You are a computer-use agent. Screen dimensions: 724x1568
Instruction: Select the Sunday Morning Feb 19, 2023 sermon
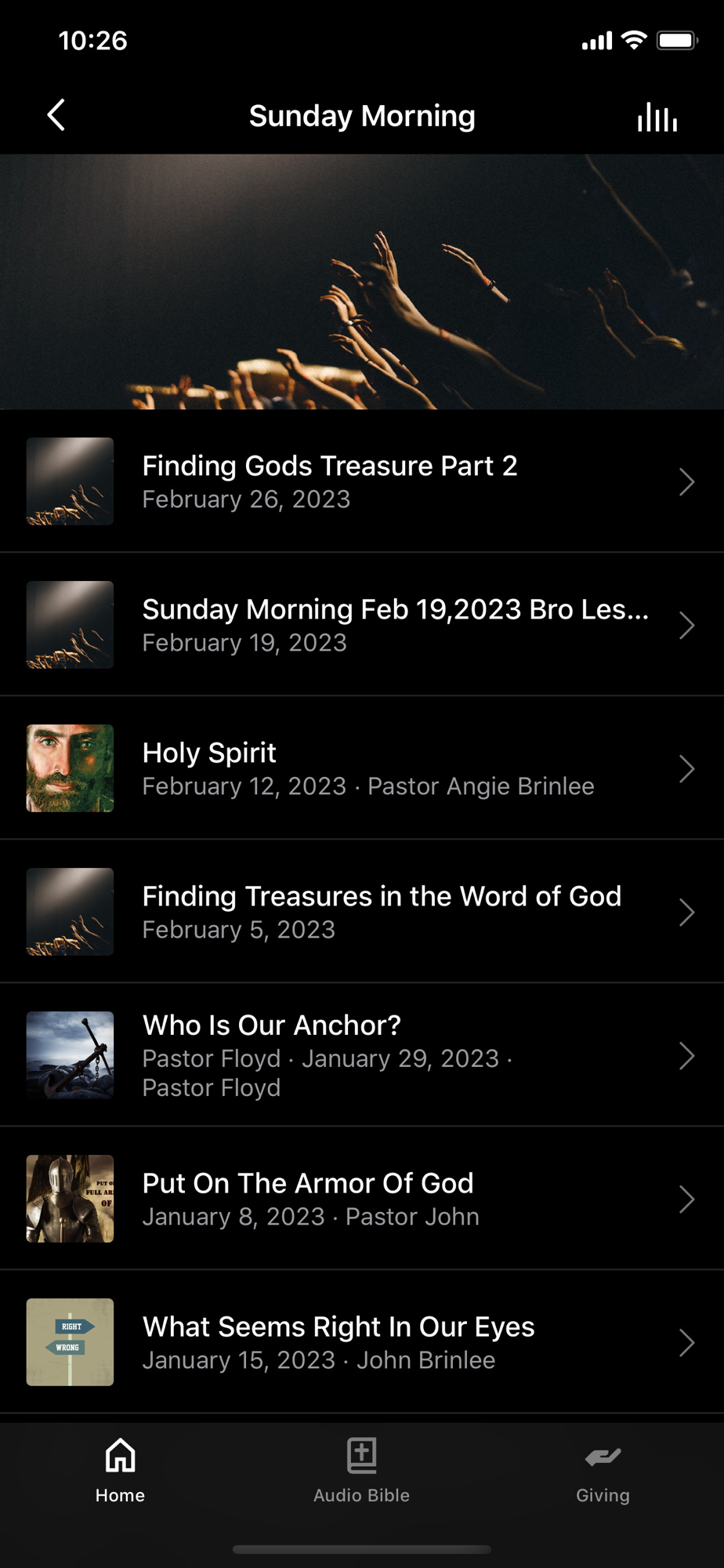coord(360,625)
